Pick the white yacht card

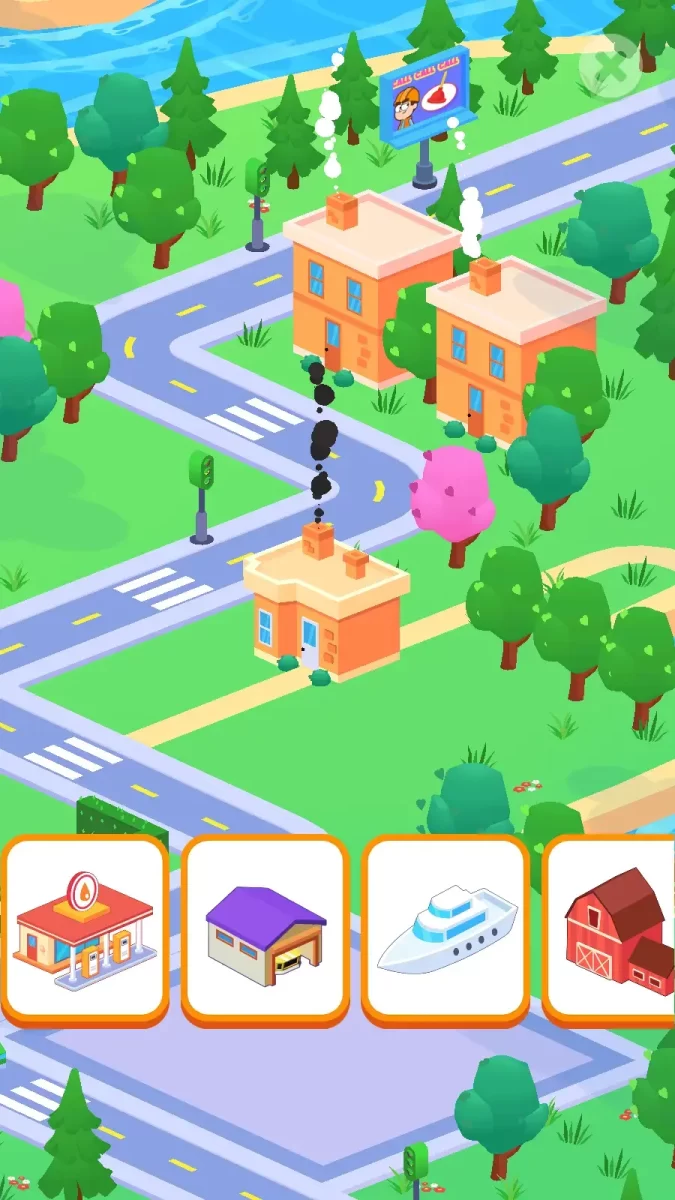tap(445, 929)
